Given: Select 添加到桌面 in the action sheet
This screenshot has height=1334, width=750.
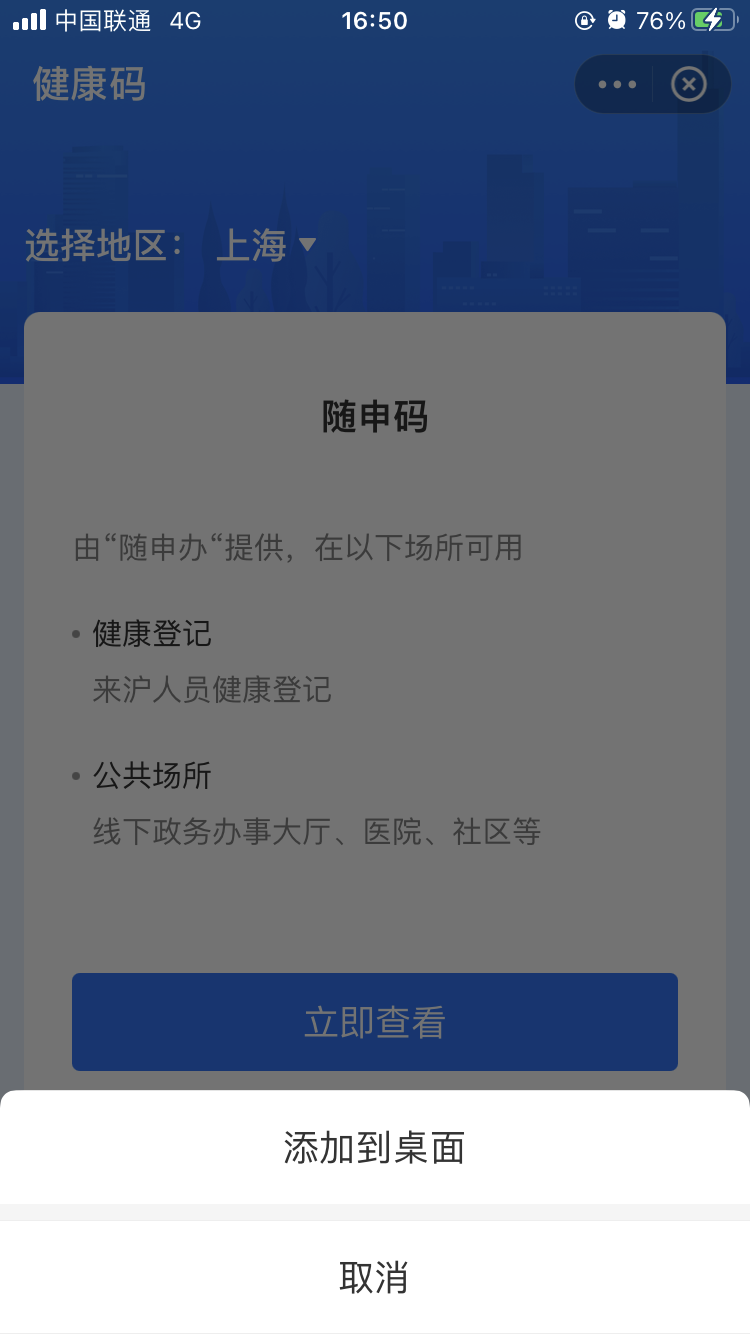Looking at the screenshot, I should point(374,1148).
